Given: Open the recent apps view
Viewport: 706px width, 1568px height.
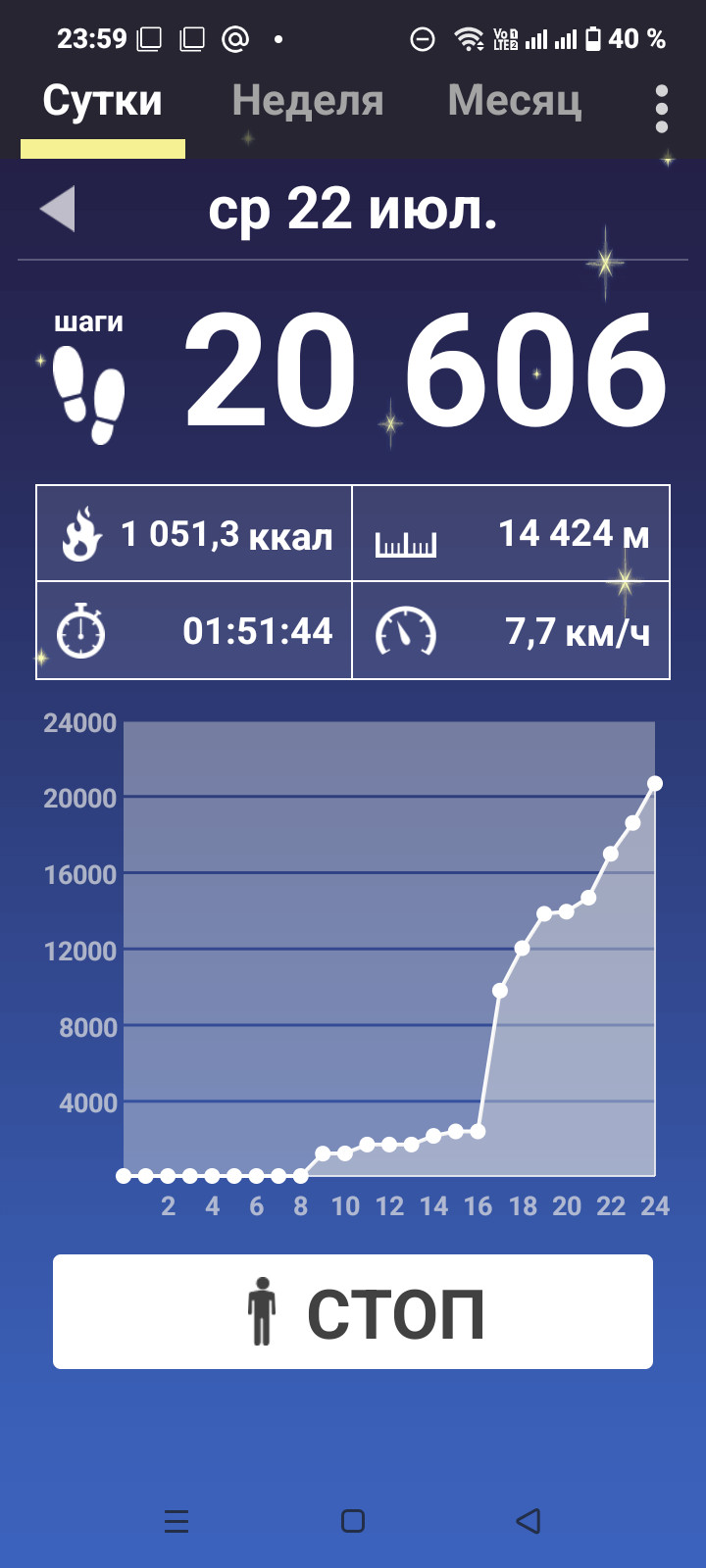Looking at the screenshot, I should point(176,1521).
